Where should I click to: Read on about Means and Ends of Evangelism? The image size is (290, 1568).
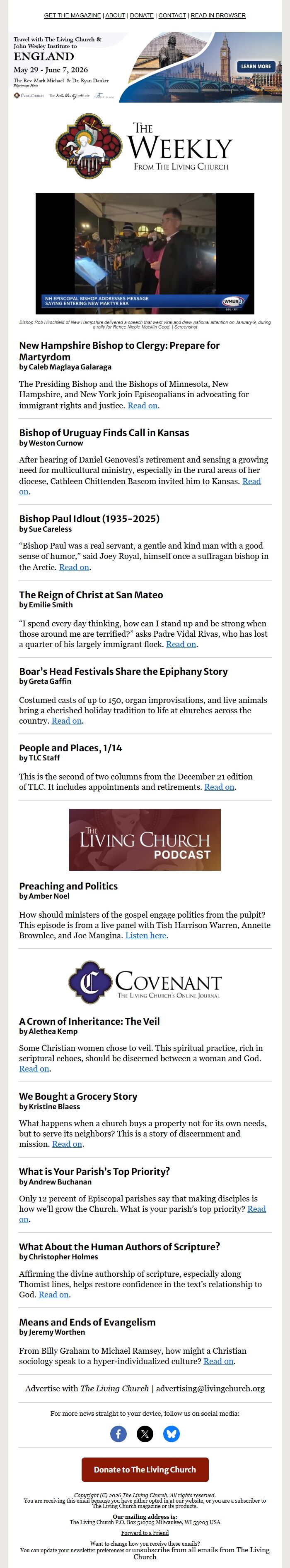(x=219, y=1361)
